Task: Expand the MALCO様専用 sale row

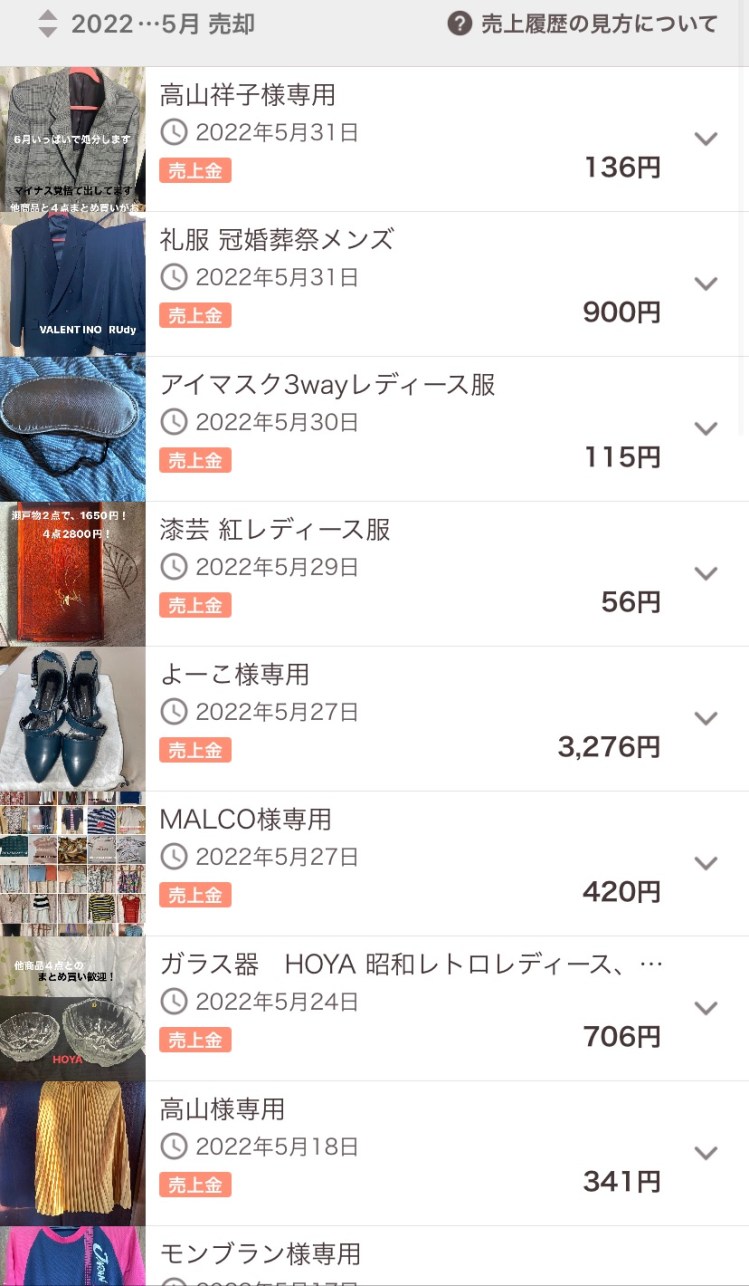Action: 706,863
